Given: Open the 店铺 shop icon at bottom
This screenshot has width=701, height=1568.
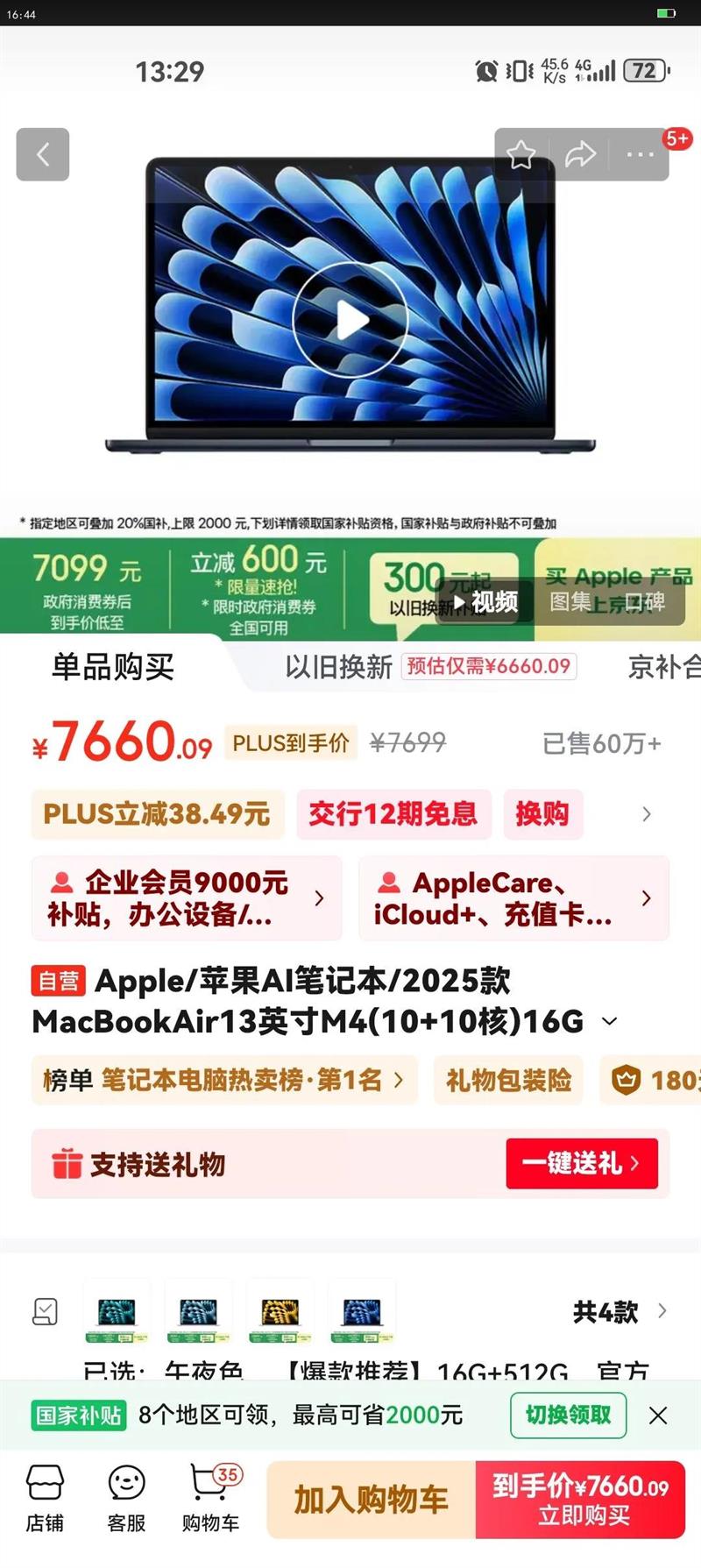Looking at the screenshot, I should pyautogui.click(x=45, y=1499).
